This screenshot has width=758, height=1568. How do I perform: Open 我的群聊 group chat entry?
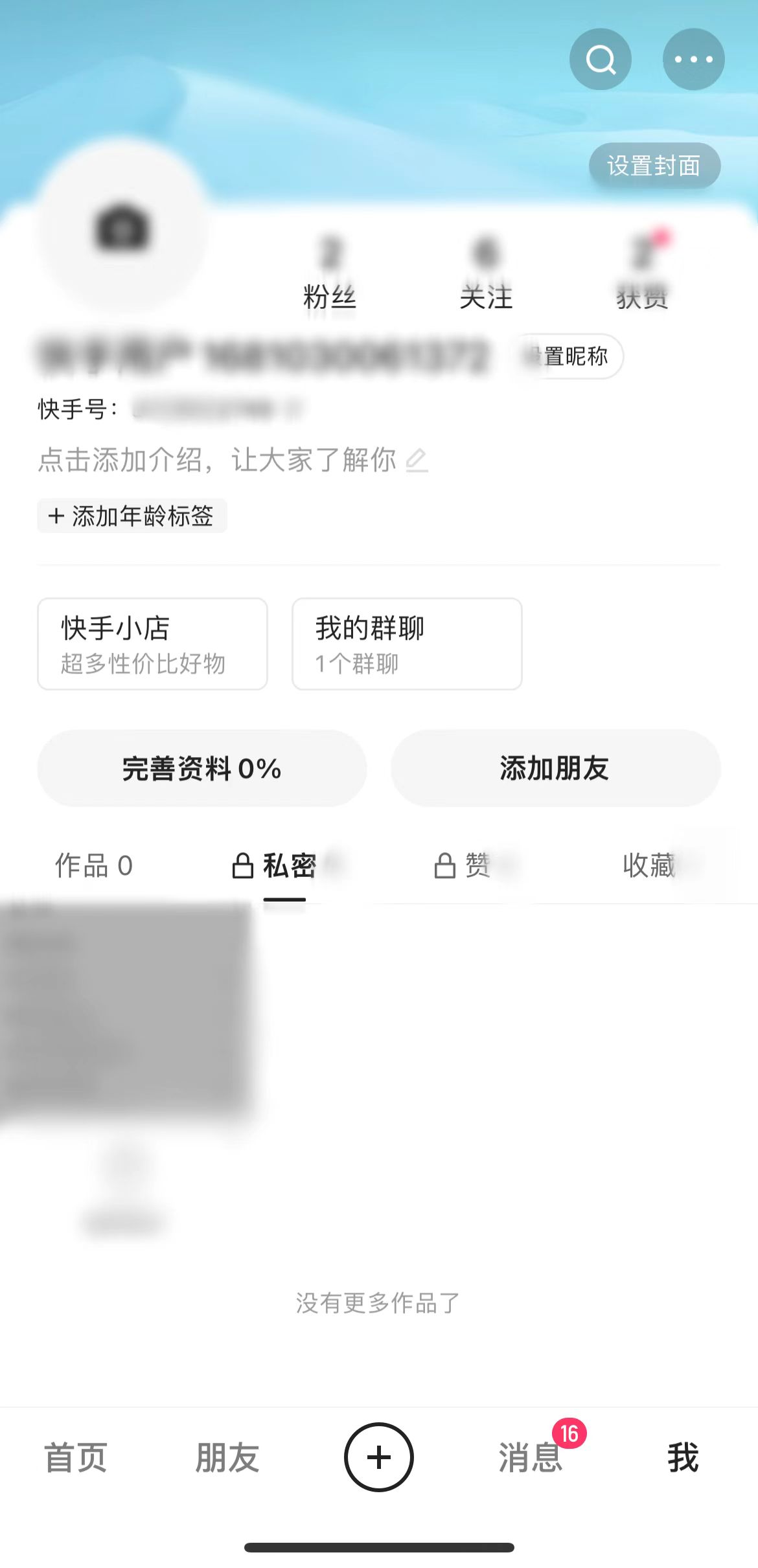407,644
